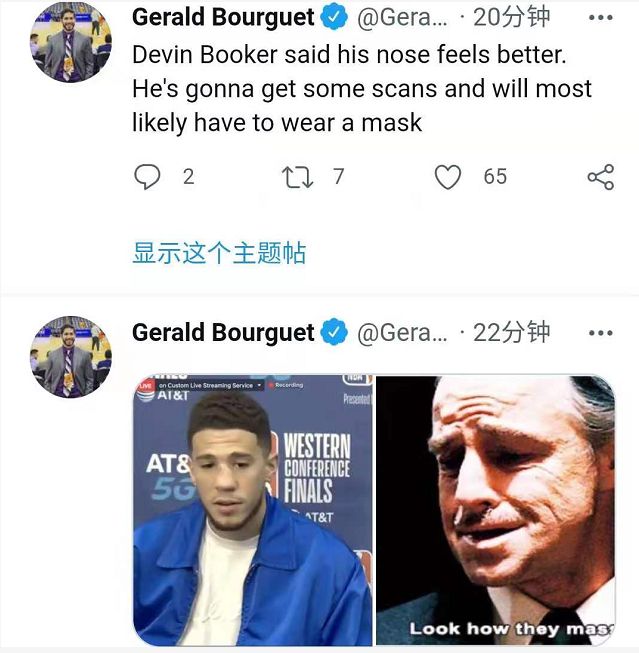Retweet the Devin Booker nose tweet
The height and width of the screenshot is (653, 639).
(x=298, y=177)
